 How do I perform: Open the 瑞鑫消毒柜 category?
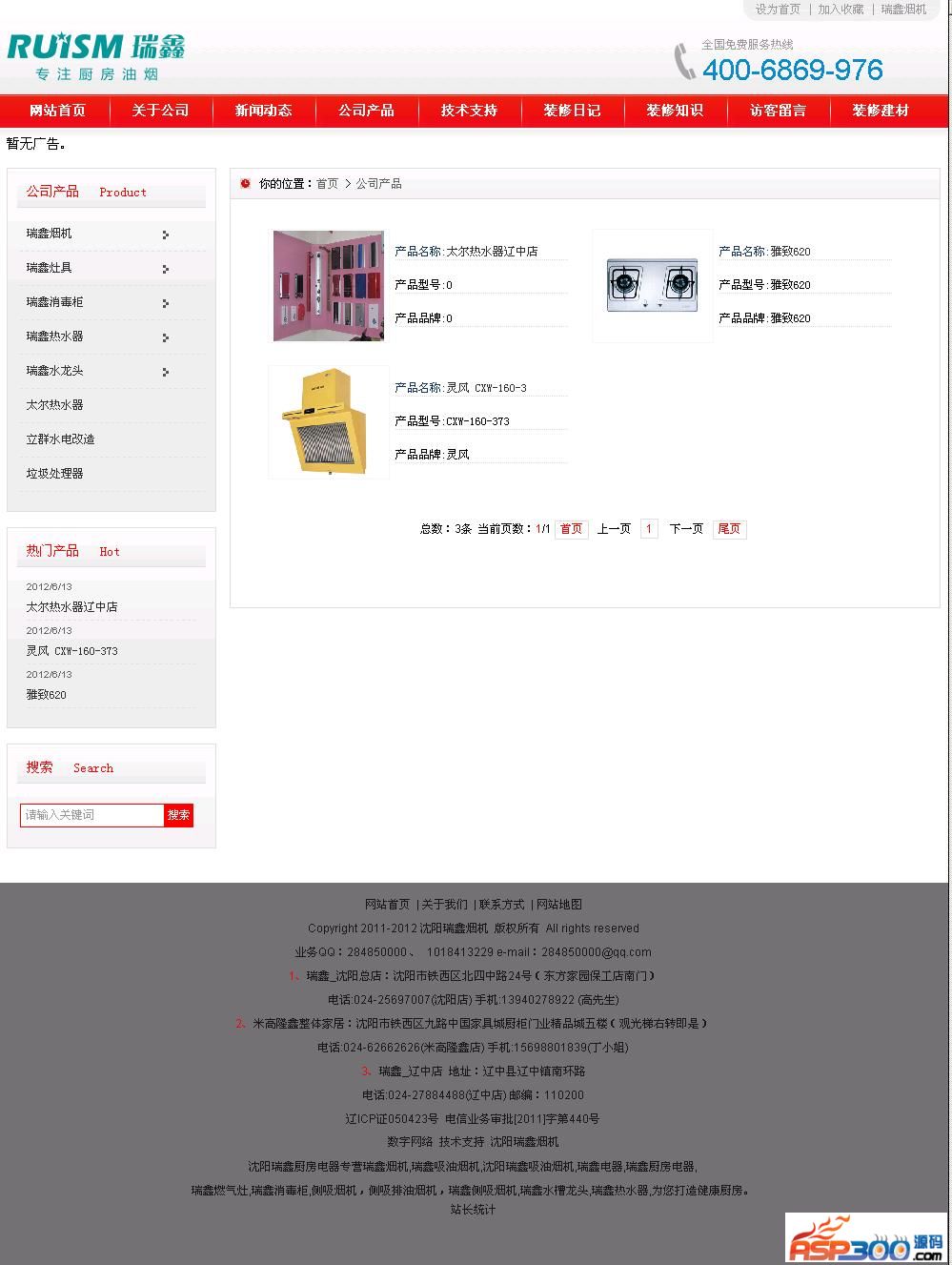coord(55,302)
